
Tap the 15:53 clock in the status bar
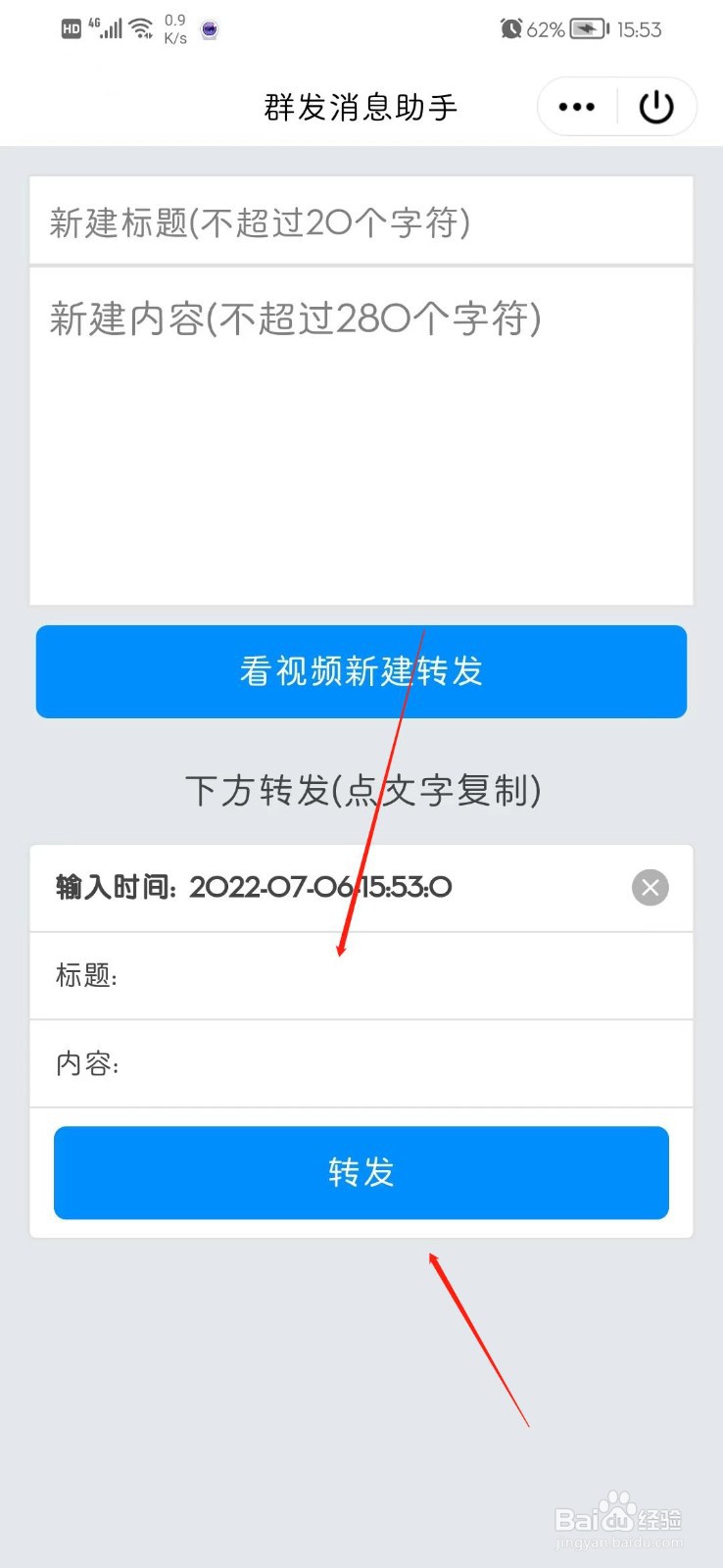(639, 28)
